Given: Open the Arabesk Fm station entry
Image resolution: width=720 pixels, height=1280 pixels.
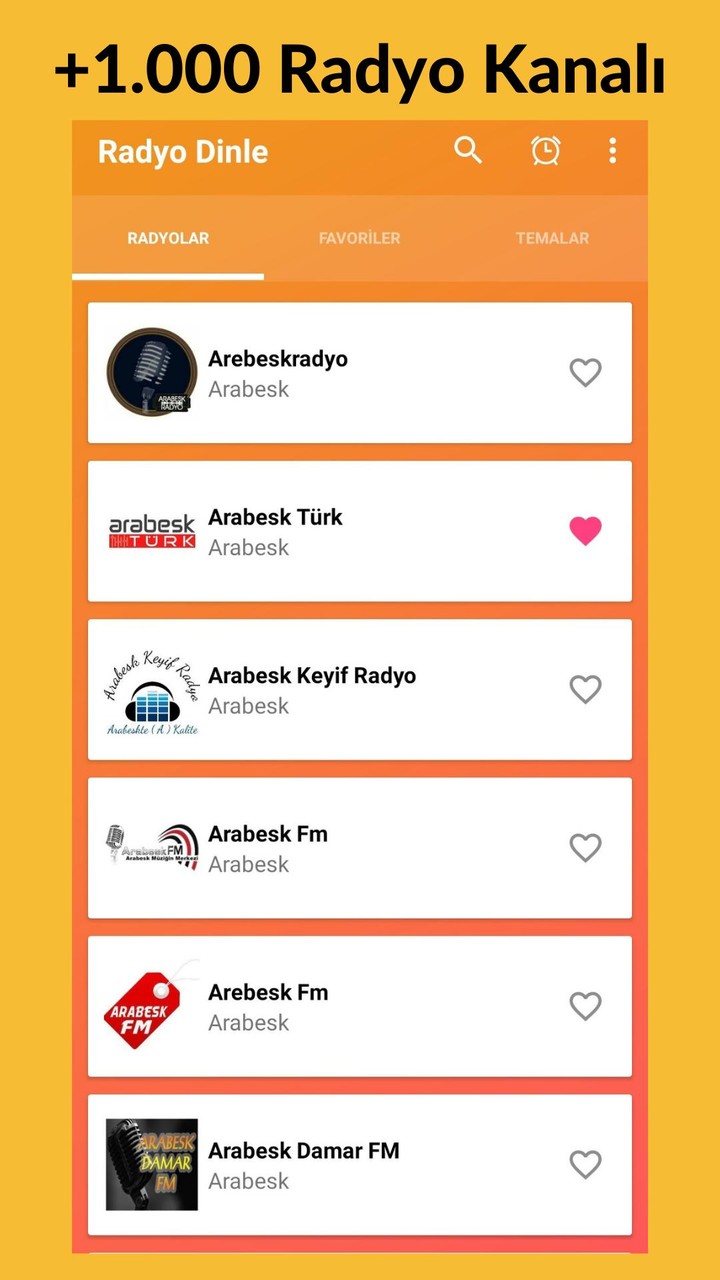Looking at the screenshot, I should point(360,847).
